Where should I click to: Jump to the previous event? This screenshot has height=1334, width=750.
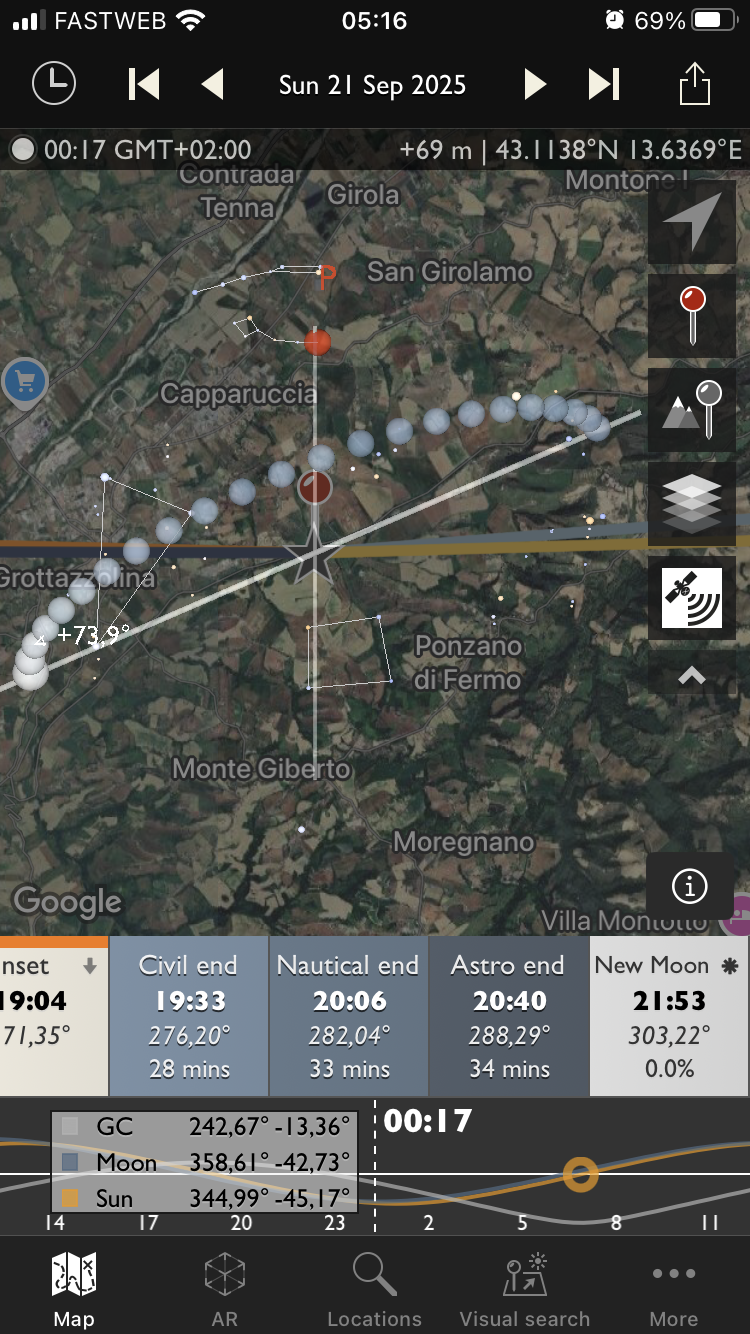click(x=145, y=84)
